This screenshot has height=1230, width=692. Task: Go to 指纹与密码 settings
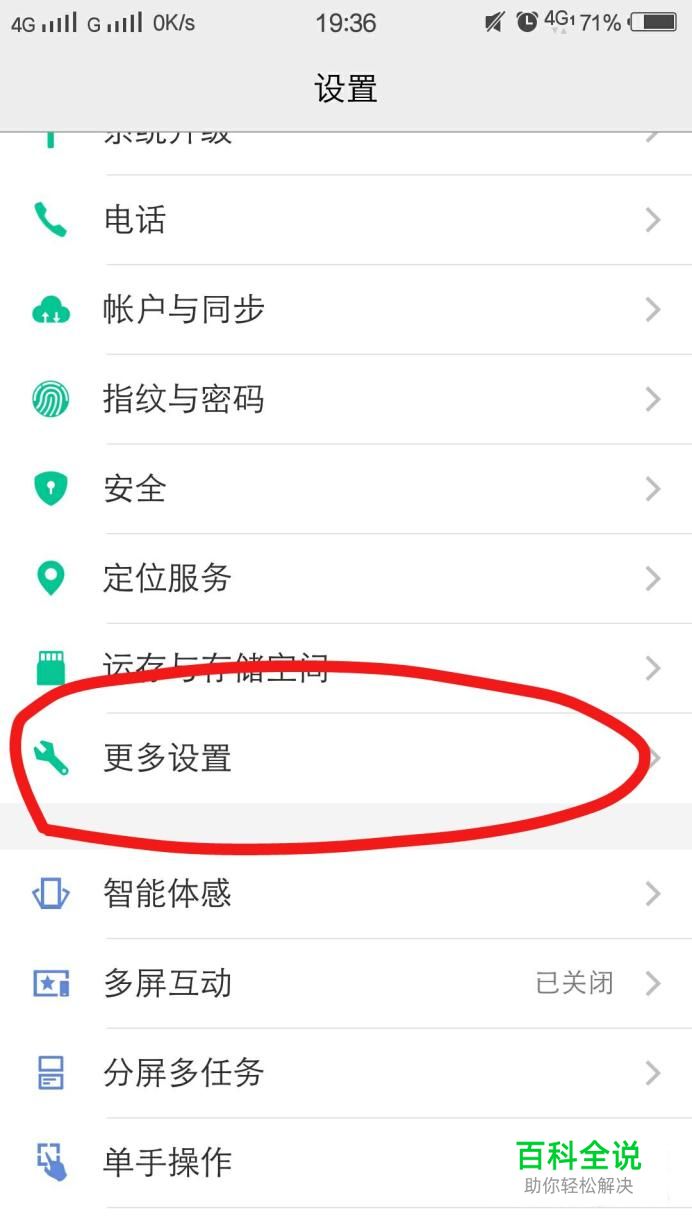coord(346,400)
